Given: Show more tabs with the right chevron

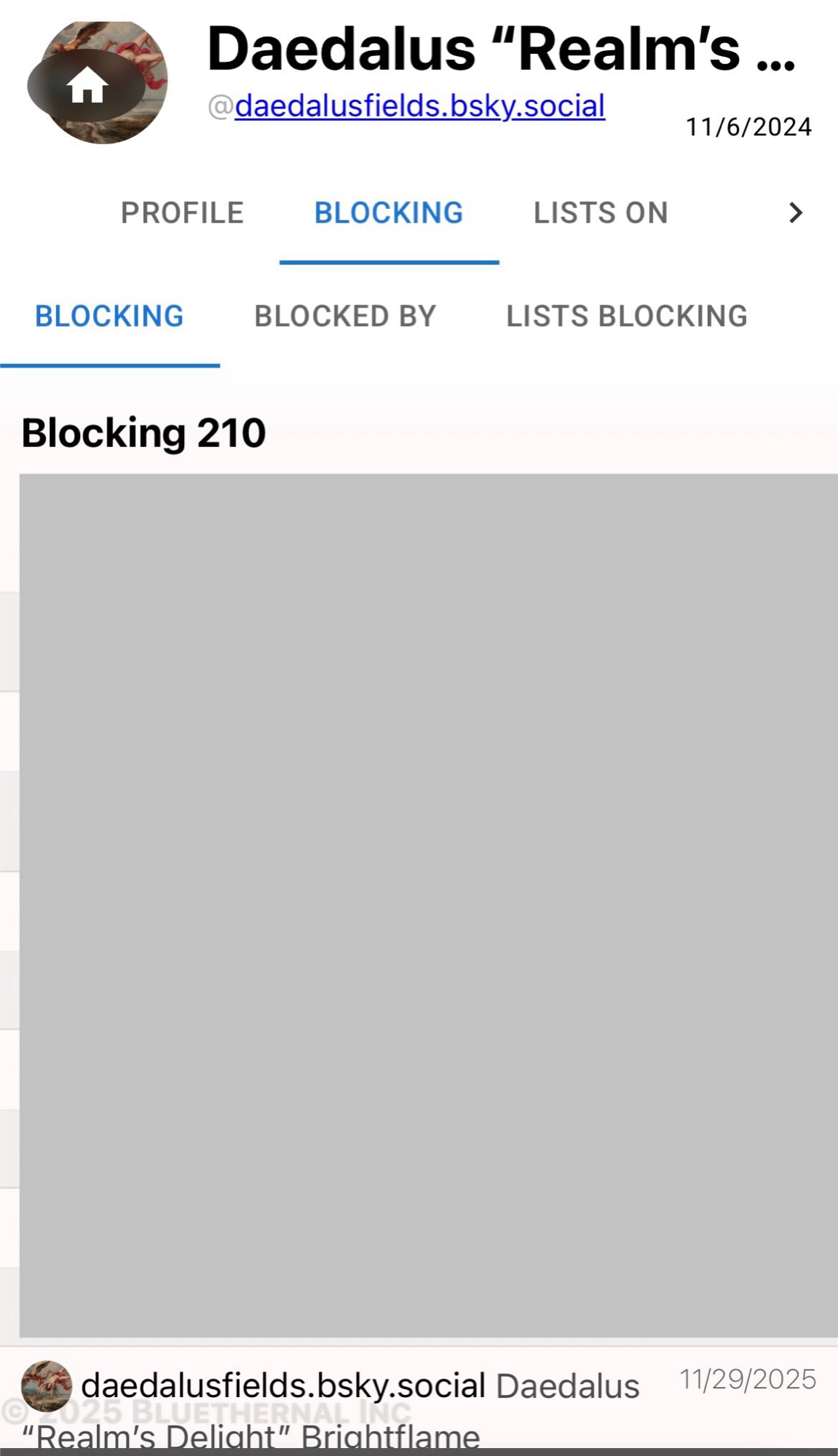Looking at the screenshot, I should pyautogui.click(x=795, y=213).
